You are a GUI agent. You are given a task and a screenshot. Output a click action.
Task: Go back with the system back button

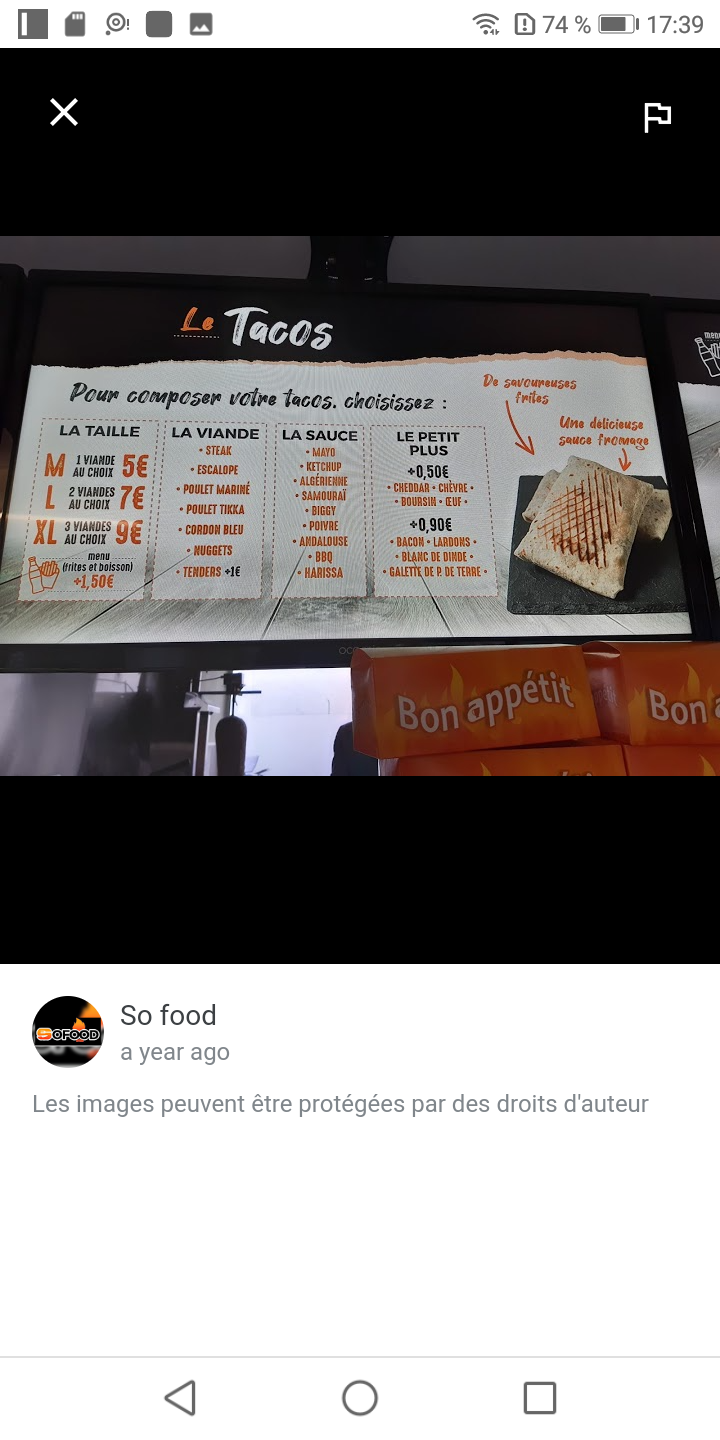click(x=180, y=1397)
